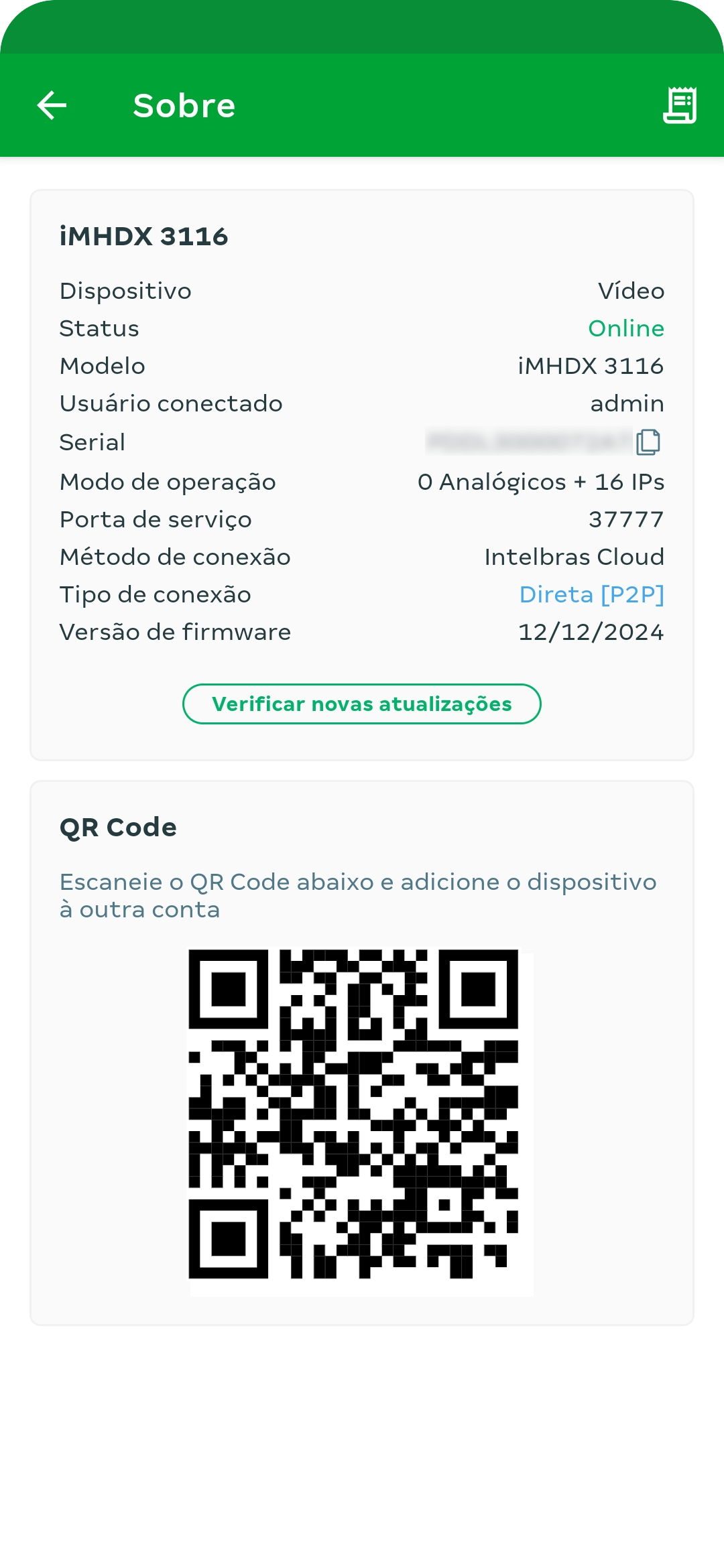Open the log document icon in header
This screenshot has width=724, height=1568.
tap(680, 105)
